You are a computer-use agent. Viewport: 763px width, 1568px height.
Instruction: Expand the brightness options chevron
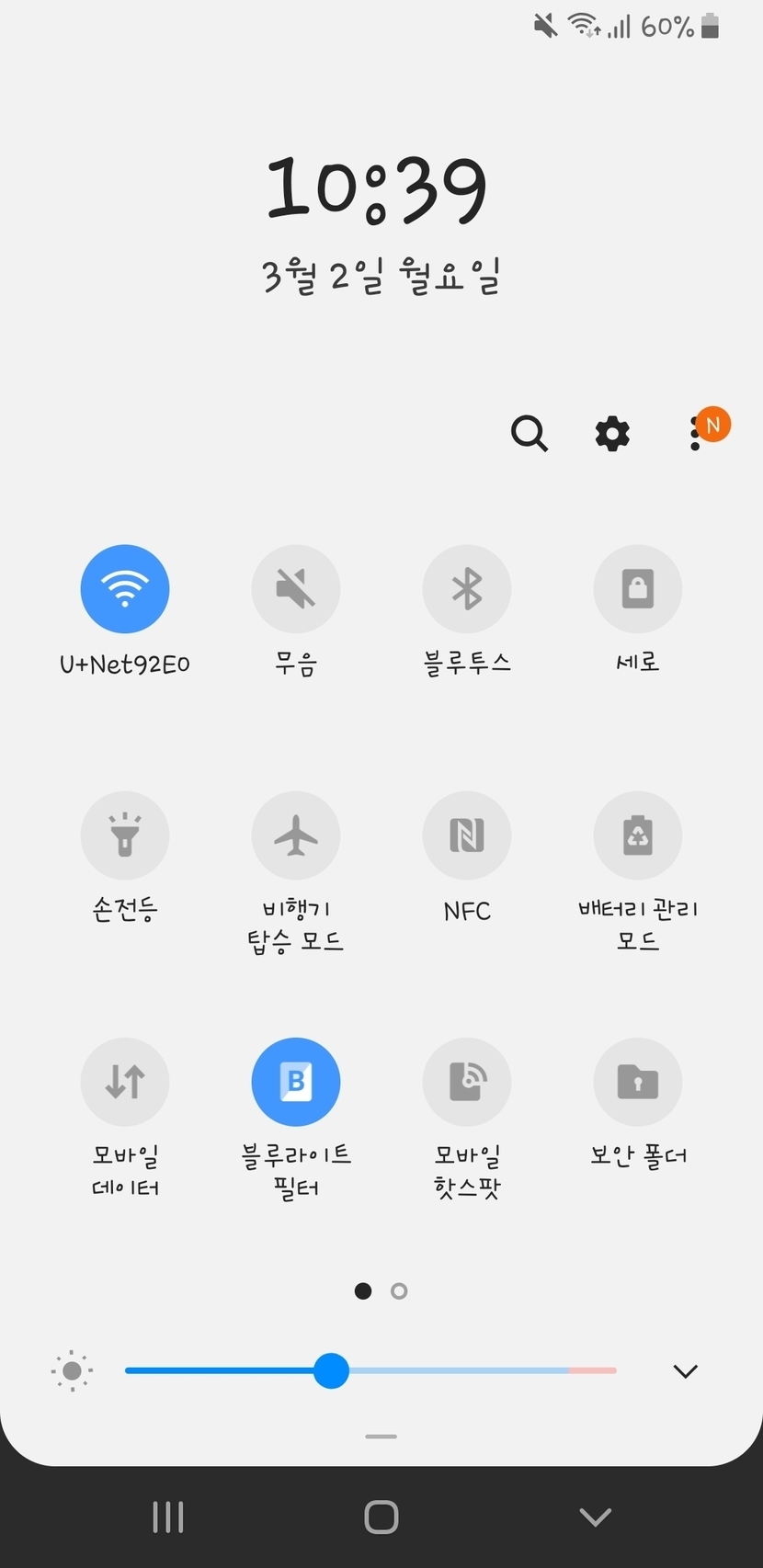tap(685, 1371)
